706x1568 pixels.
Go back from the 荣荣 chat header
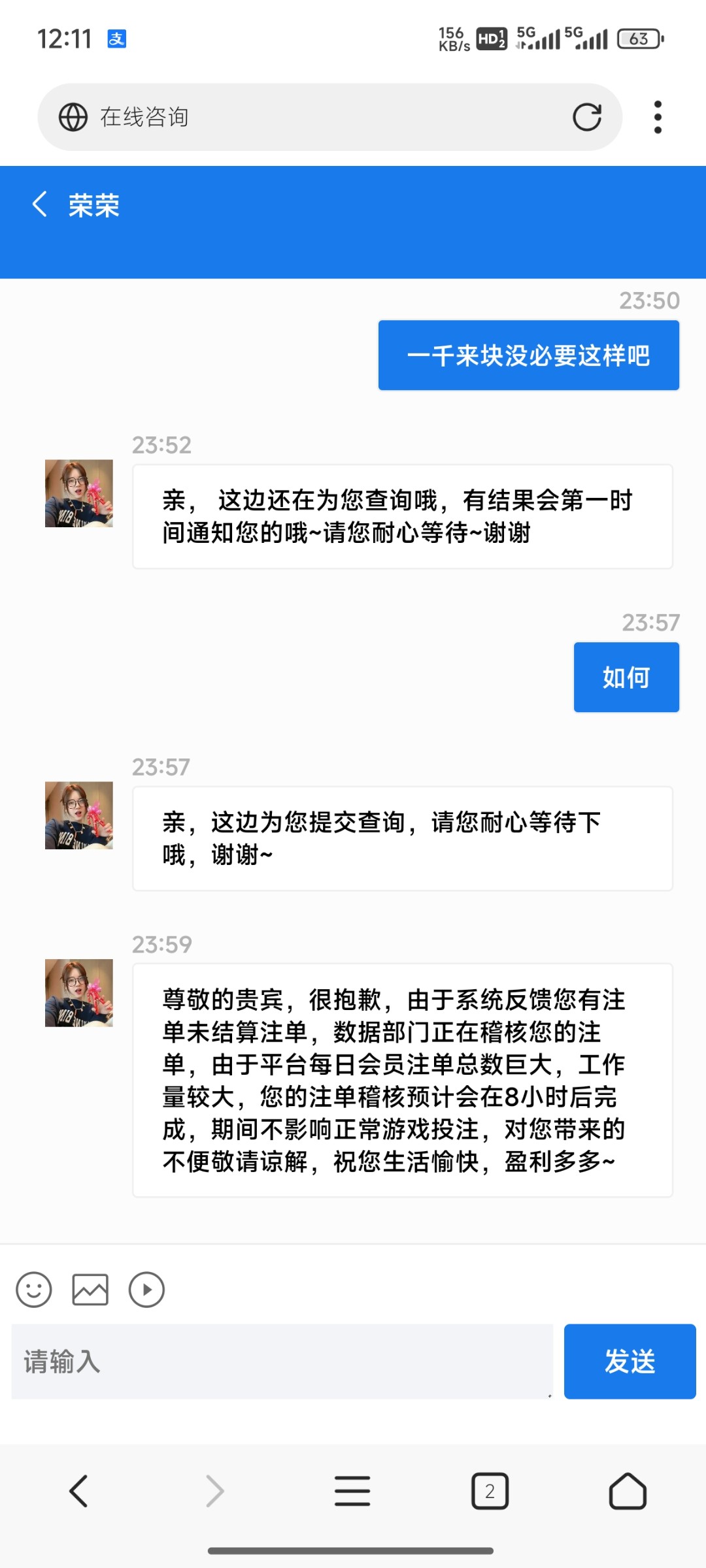click(40, 204)
